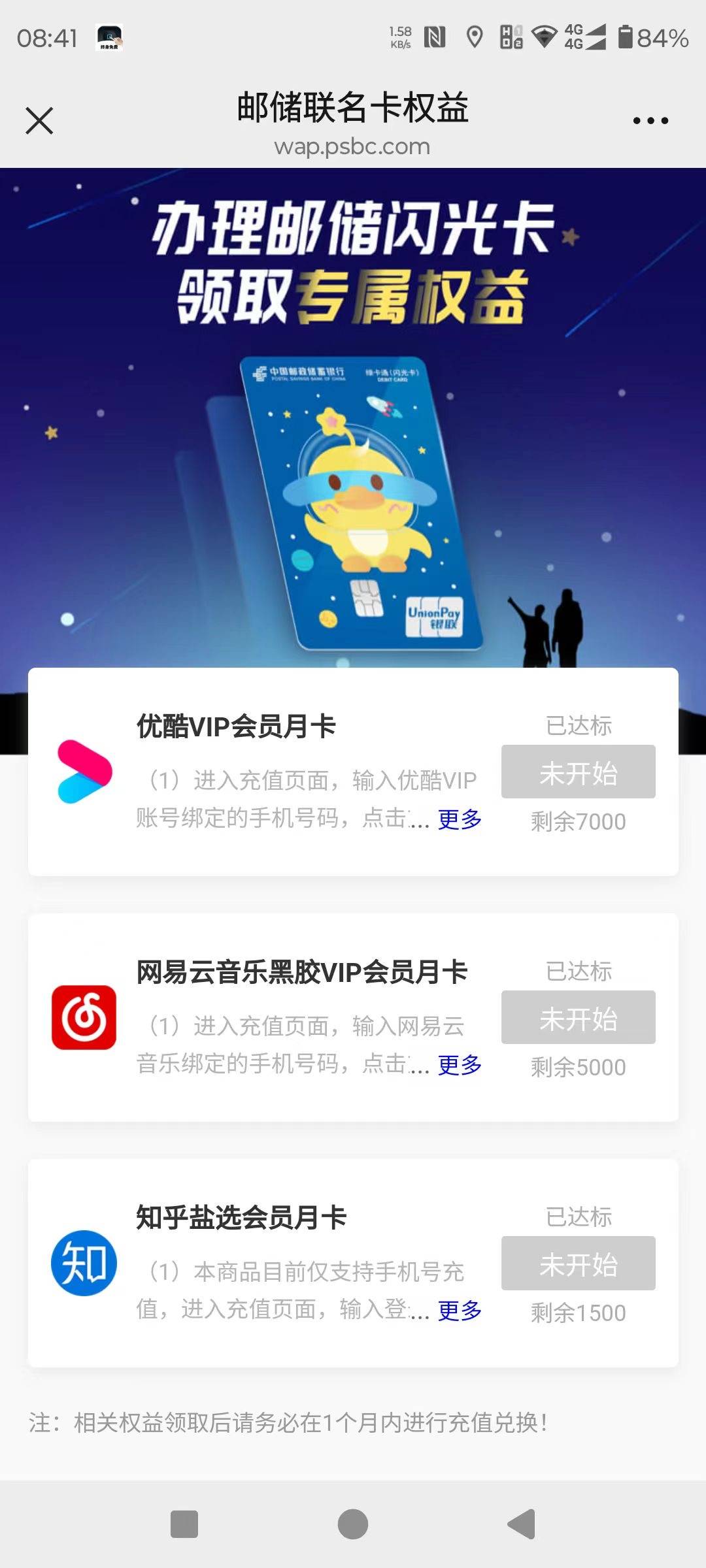Go back using the system back button
The image size is (706, 1568).
[522, 1524]
